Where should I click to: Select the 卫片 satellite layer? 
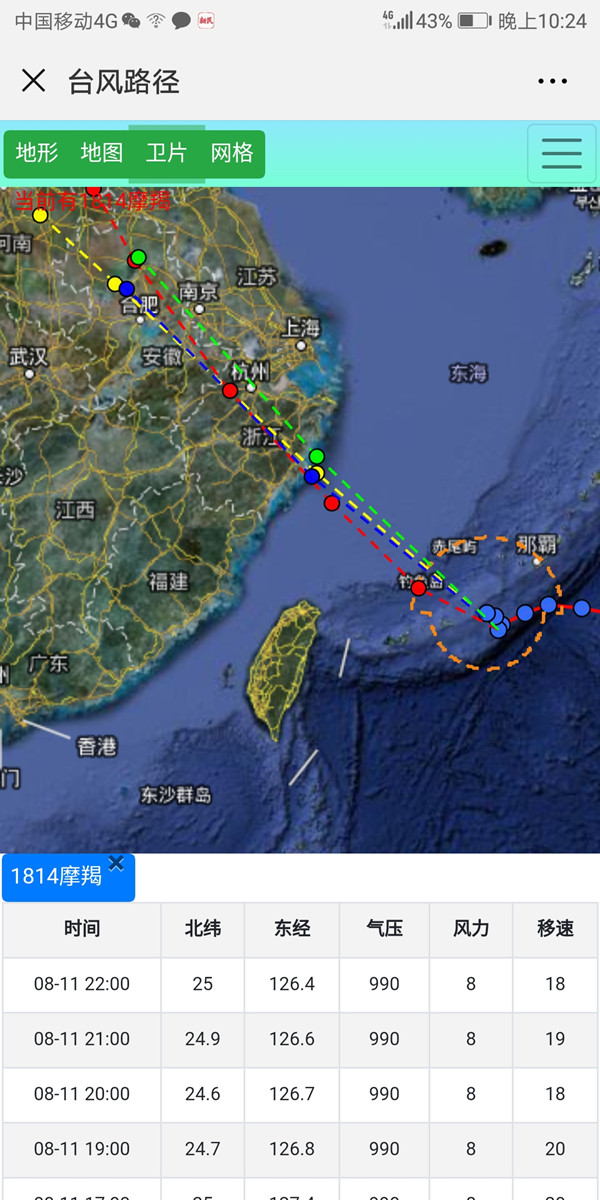(166, 153)
